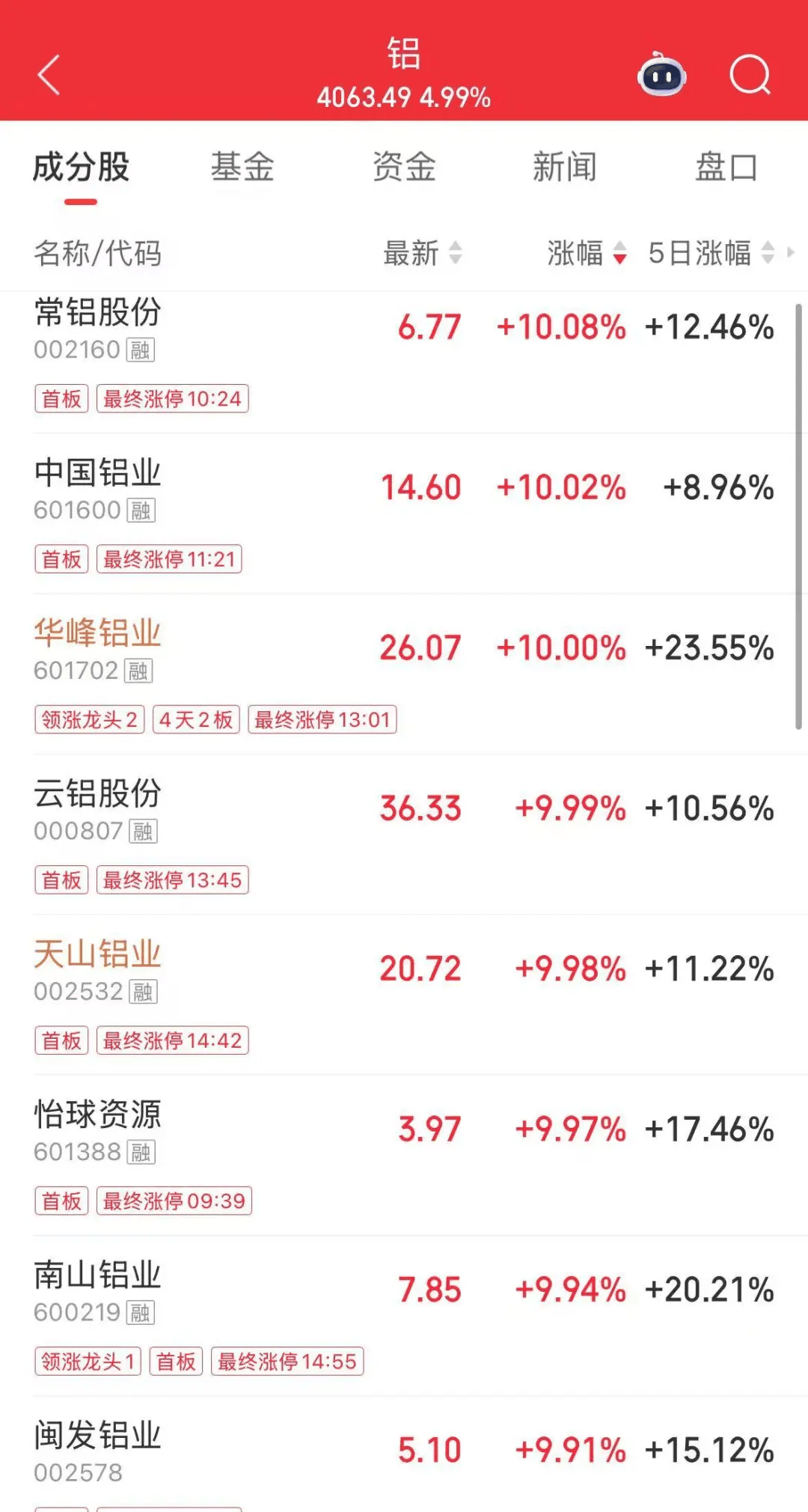Sort by 5日涨幅 column header
The image size is (808, 1512).
711,253
